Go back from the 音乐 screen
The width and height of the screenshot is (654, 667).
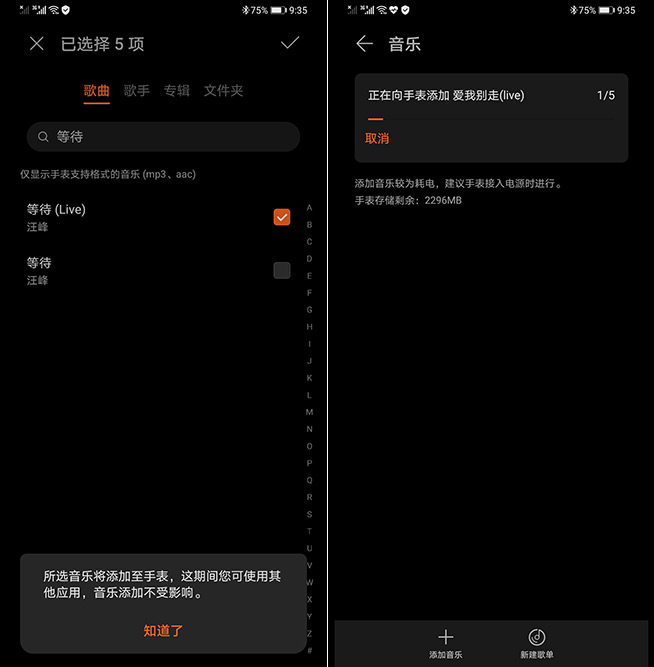coord(364,44)
